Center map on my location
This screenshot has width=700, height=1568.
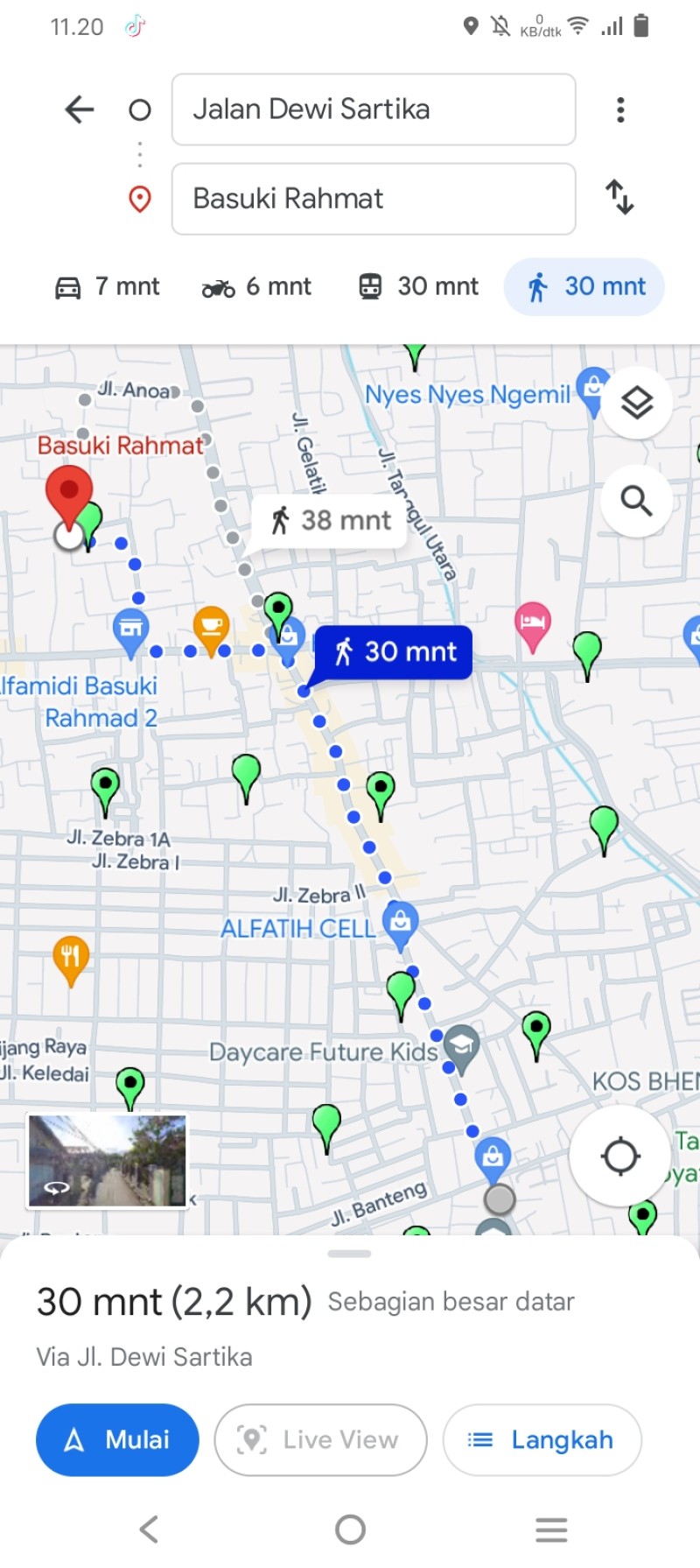click(x=620, y=1156)
